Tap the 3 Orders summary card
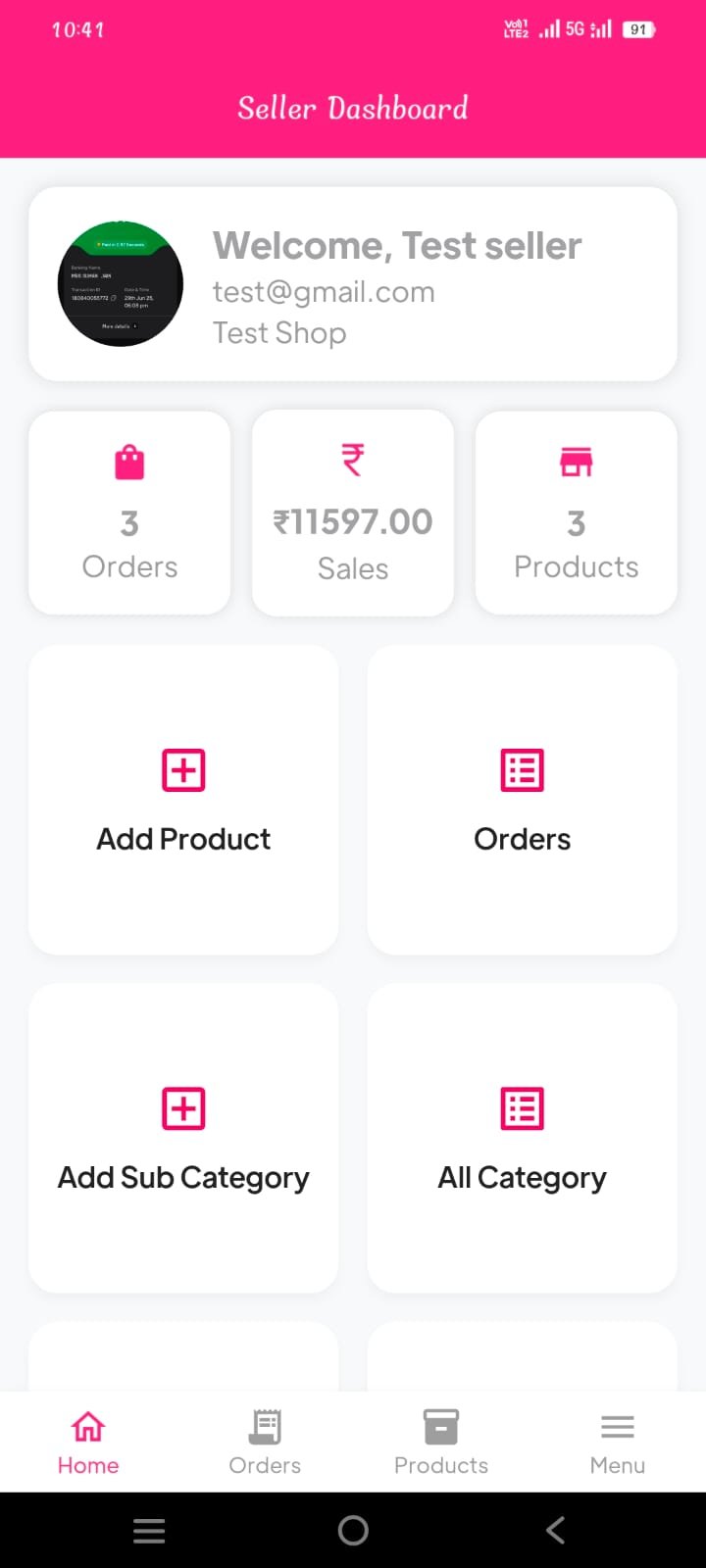 129,513
